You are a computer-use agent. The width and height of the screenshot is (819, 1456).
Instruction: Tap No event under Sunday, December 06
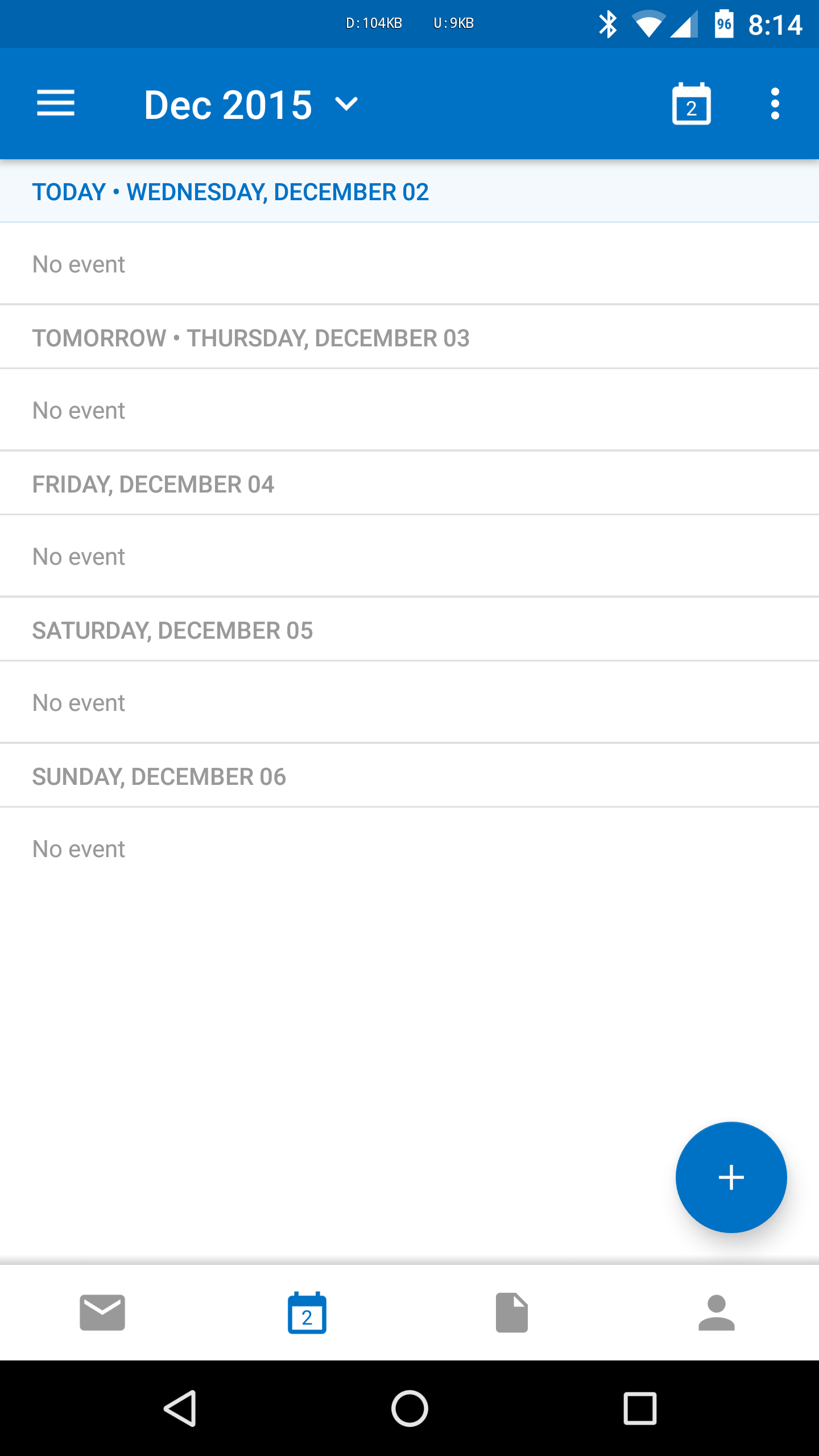[x=80, y=849]
